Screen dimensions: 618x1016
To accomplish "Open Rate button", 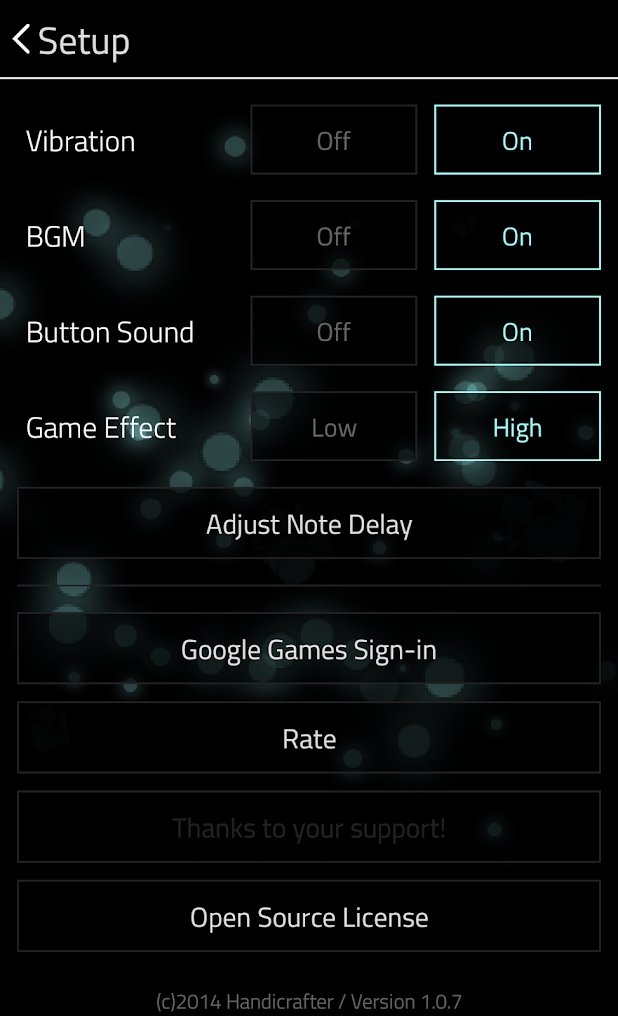I will (309, 738).
